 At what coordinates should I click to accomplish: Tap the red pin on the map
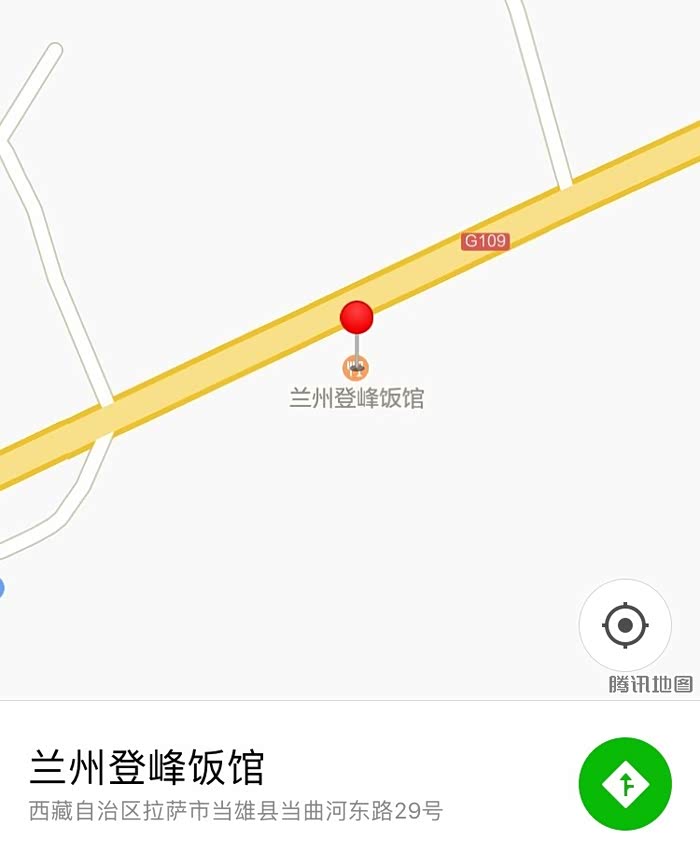(357, 318)
